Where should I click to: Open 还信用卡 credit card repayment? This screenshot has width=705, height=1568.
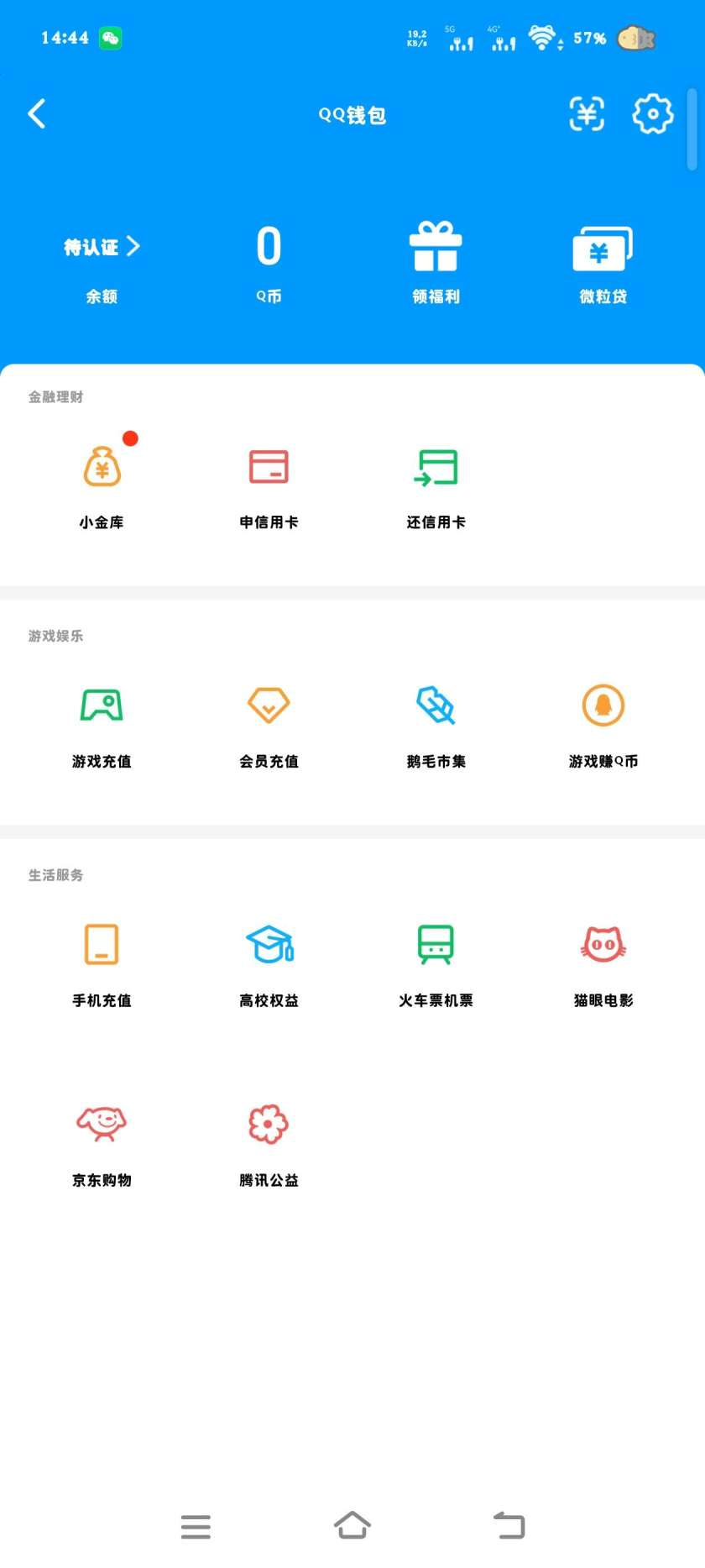[x=436, y=479]
